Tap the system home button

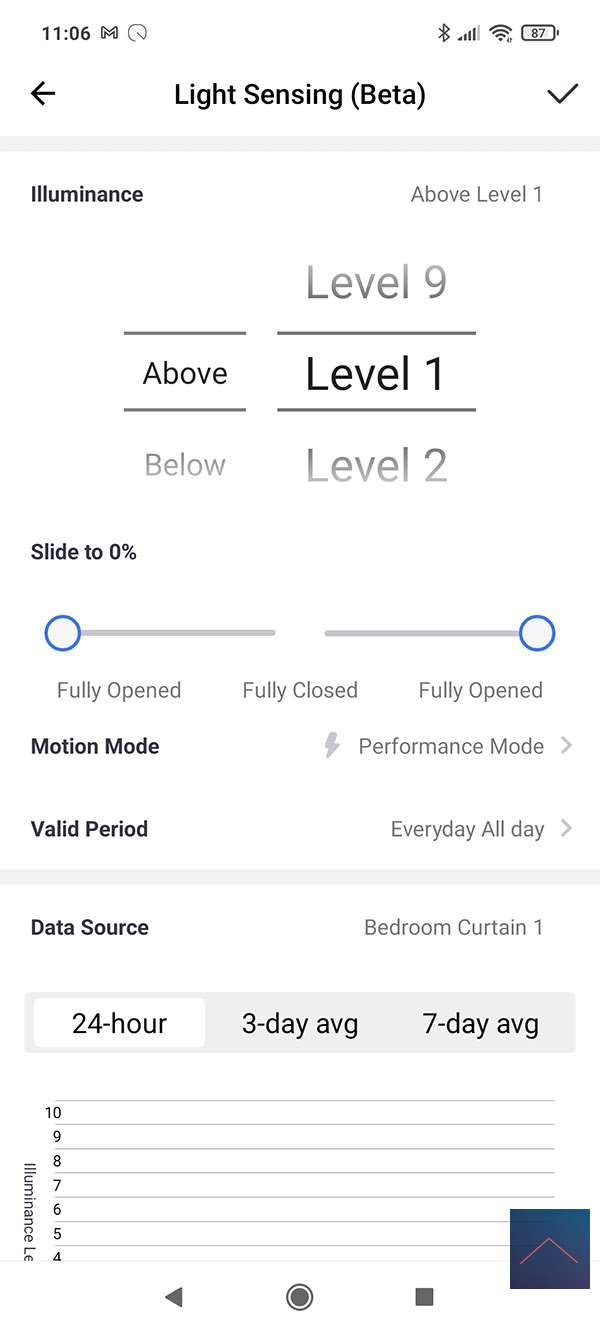299,1297
